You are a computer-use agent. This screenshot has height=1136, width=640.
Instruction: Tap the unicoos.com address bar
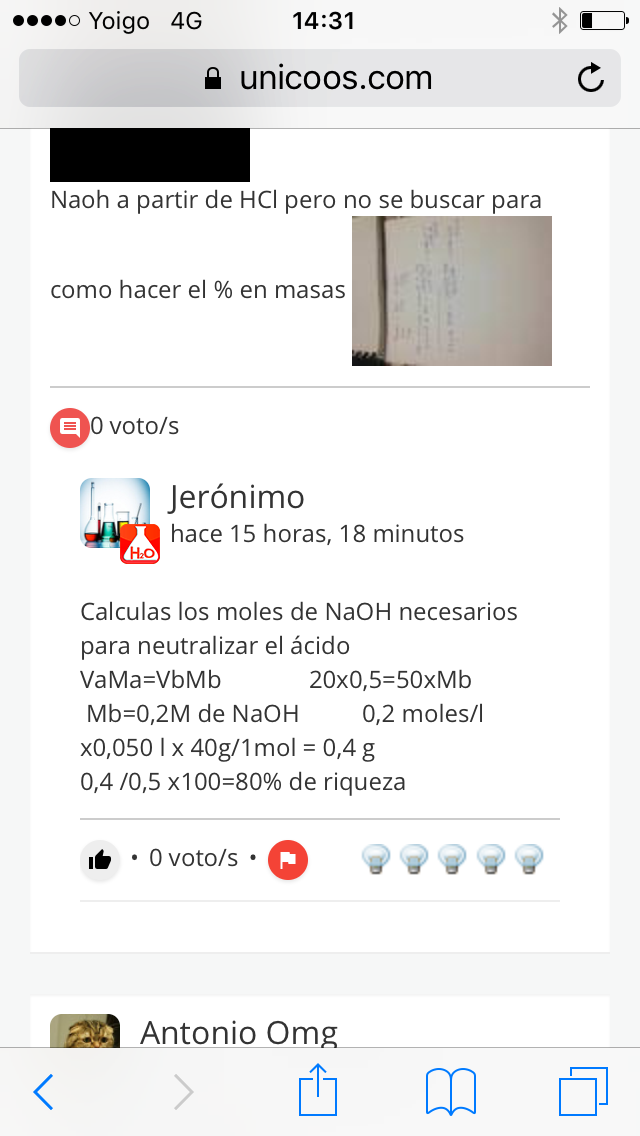tap(320, 78)
